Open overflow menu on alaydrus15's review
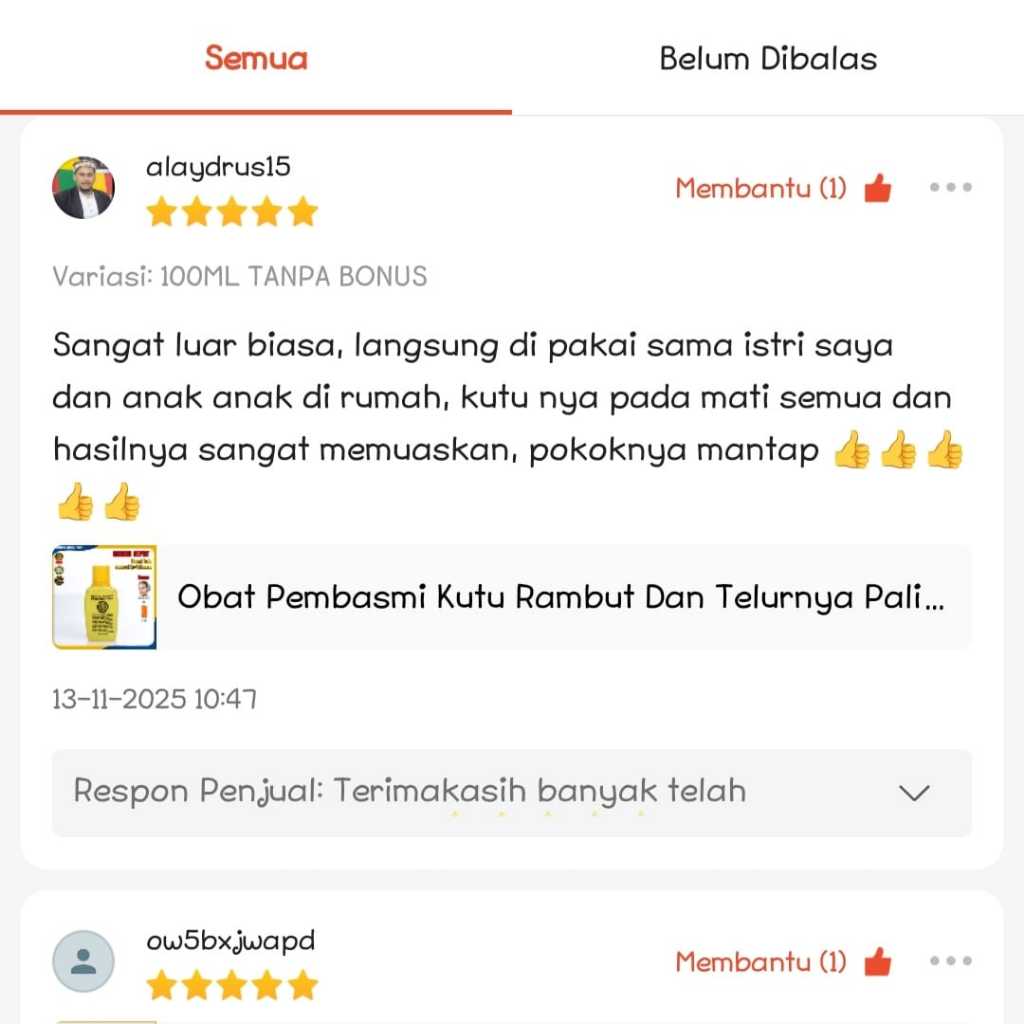This screenshot has height=1024, width=1024. coord(950,188)
